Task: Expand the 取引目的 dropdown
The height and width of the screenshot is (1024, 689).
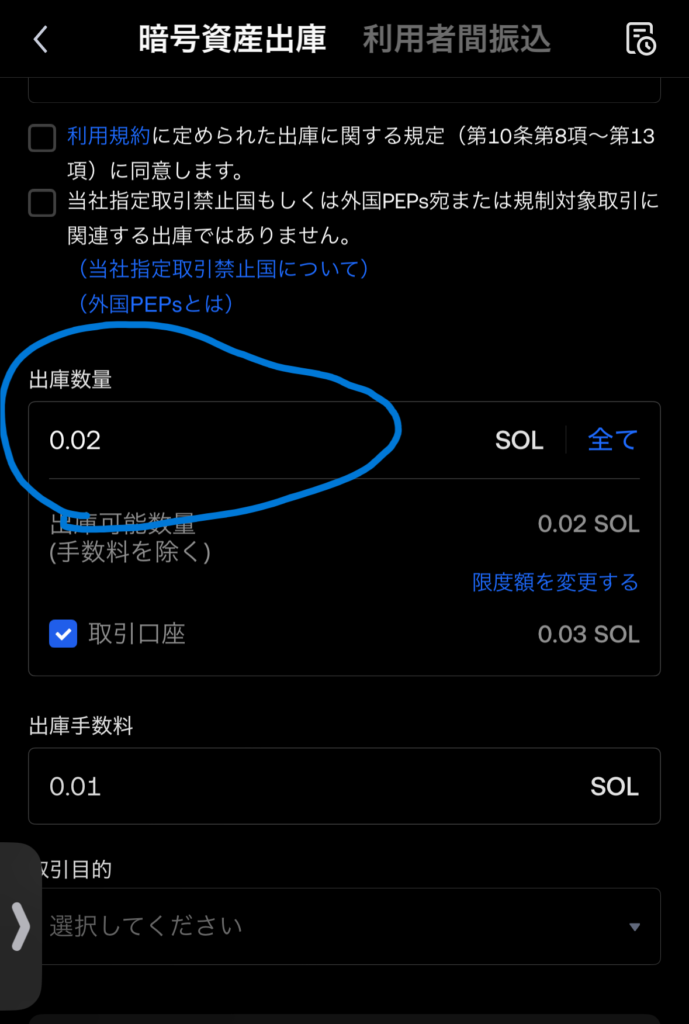Action: (x=344, y=926)
